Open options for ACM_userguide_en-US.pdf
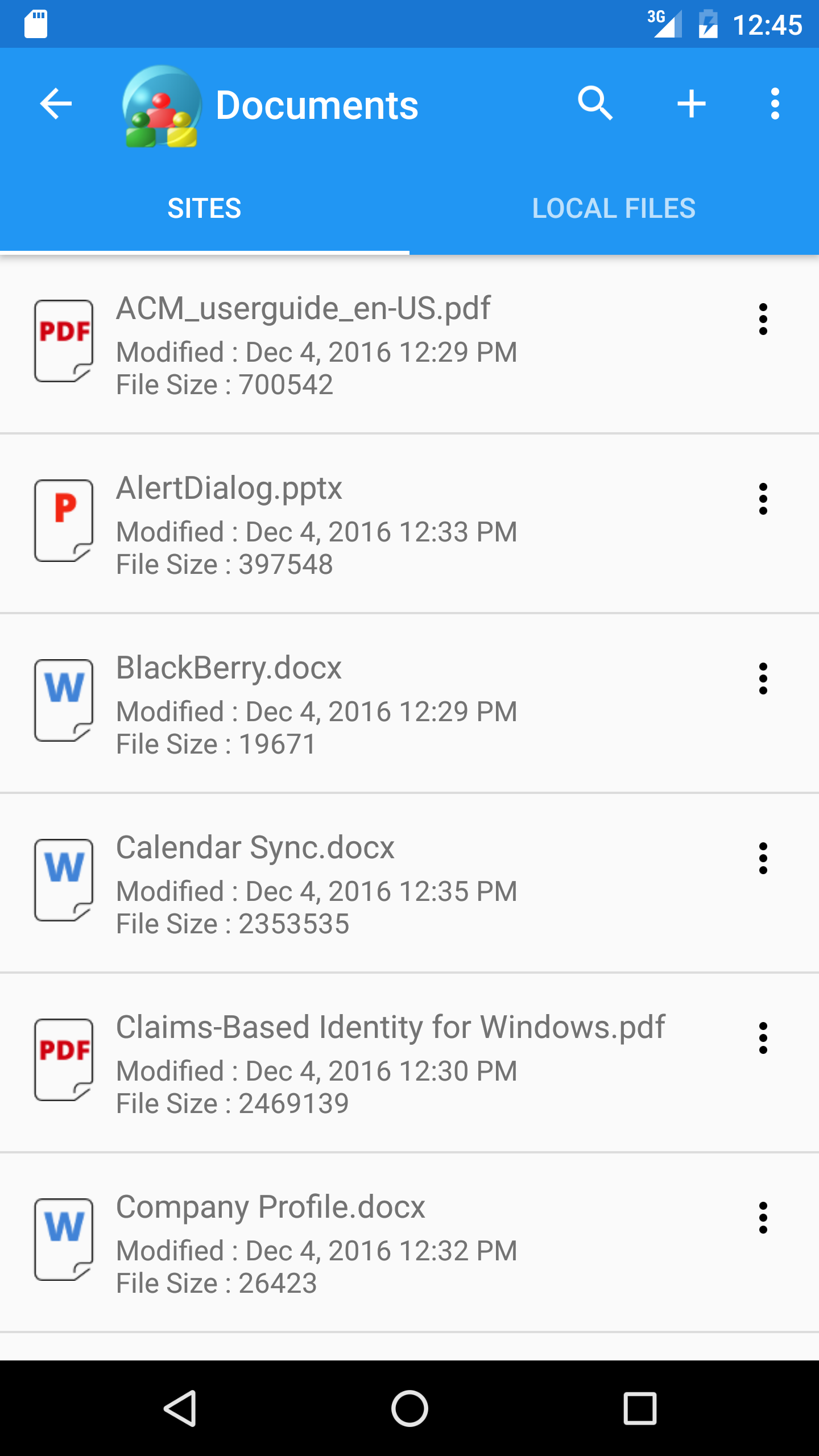This screenshot has width=819, height=1456. tap(763, 319)
